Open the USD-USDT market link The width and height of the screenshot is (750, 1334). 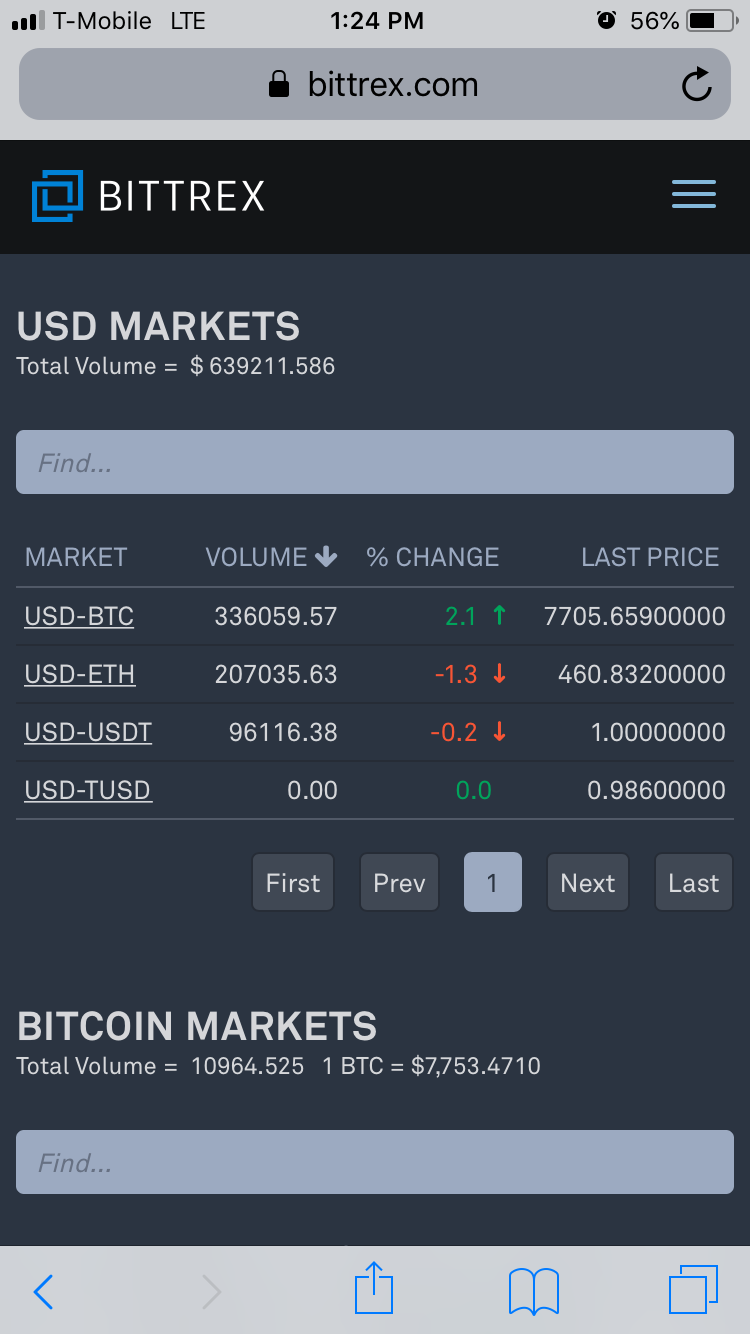click(88, 732)
